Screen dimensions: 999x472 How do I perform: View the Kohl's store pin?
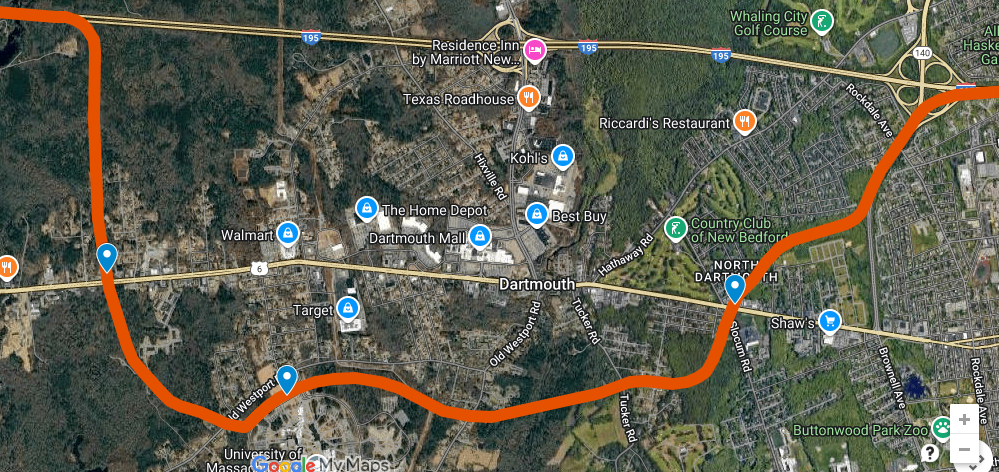pos(564,157)
